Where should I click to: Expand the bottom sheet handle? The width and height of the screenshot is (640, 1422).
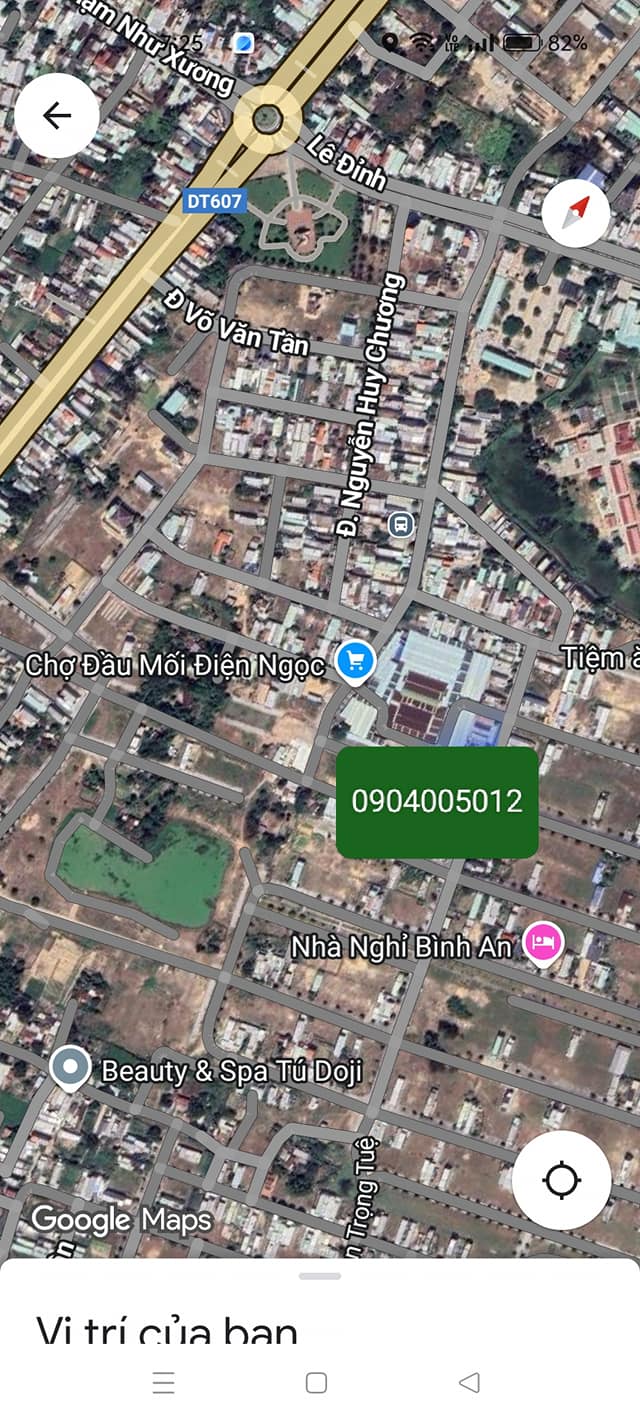320,1276
